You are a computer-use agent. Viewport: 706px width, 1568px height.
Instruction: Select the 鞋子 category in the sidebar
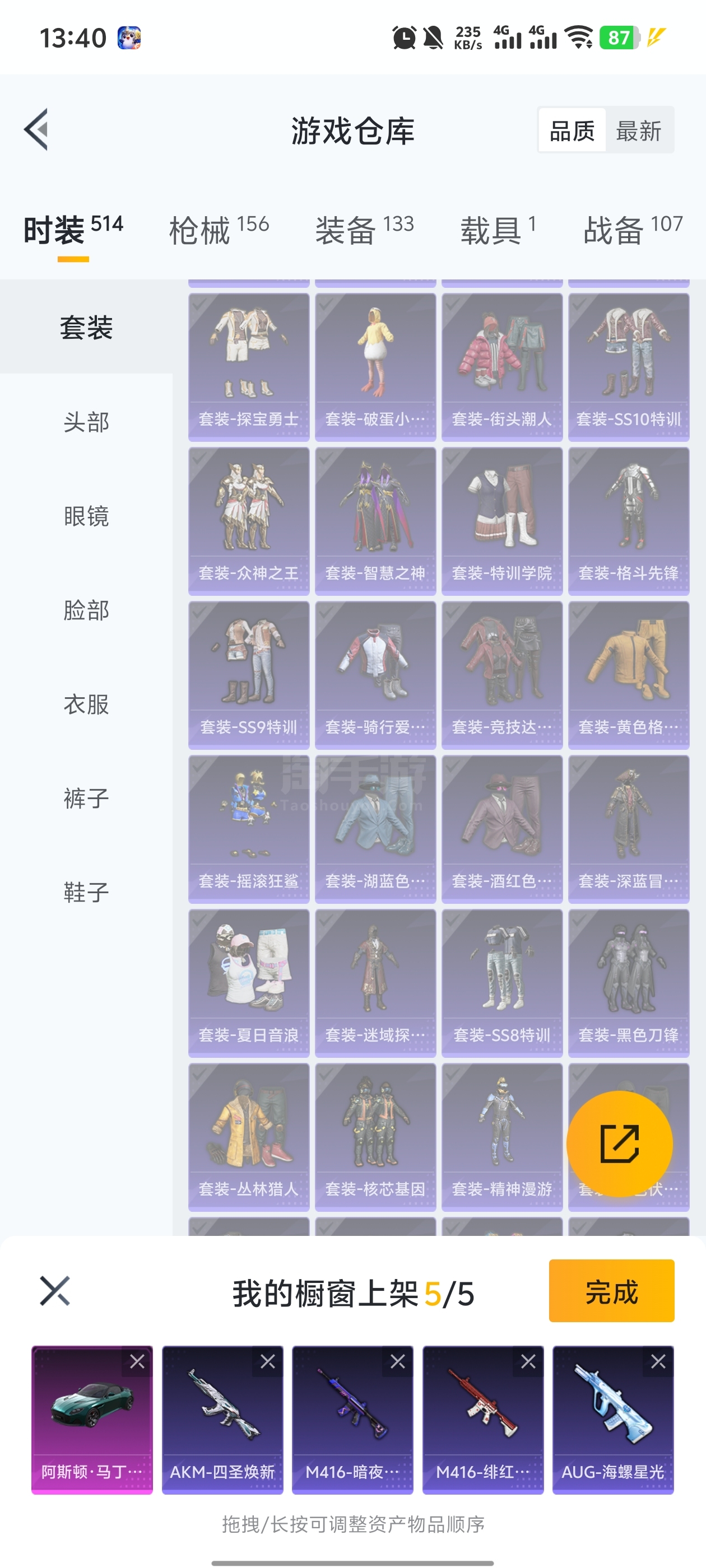coord(86,892)
